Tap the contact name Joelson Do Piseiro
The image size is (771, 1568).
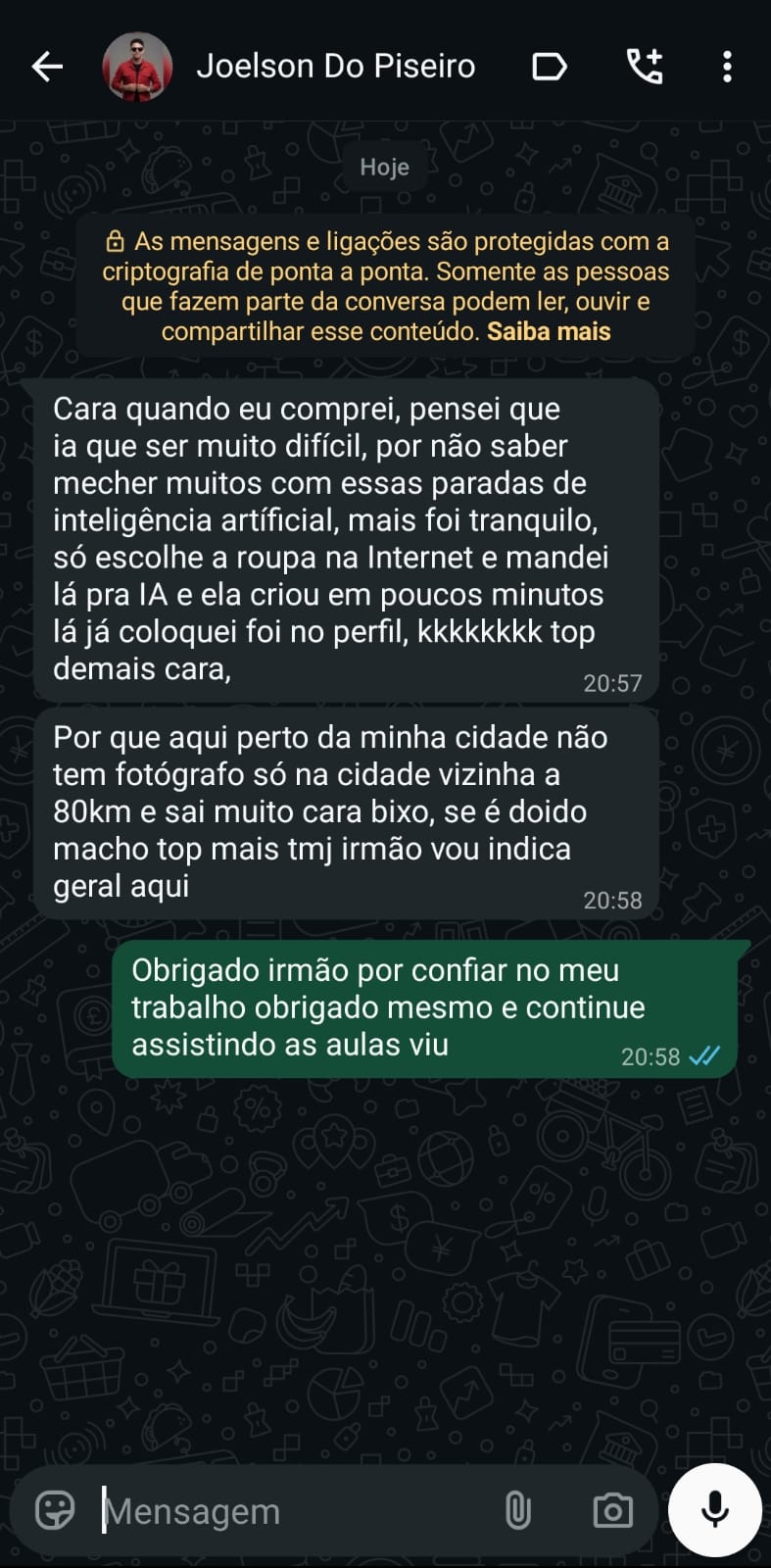click(x=337, y=66)
